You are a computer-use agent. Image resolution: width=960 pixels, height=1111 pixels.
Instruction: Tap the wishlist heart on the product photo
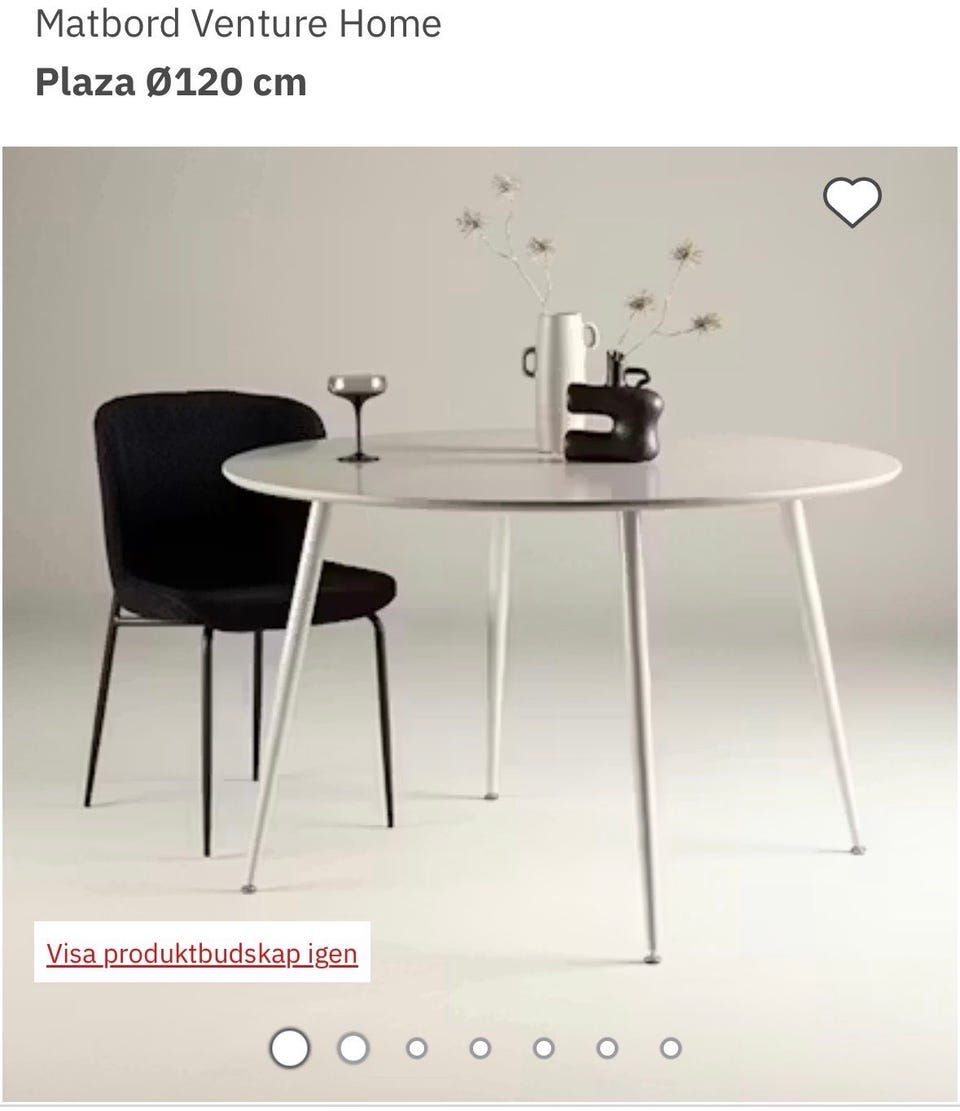click(851, 201)
